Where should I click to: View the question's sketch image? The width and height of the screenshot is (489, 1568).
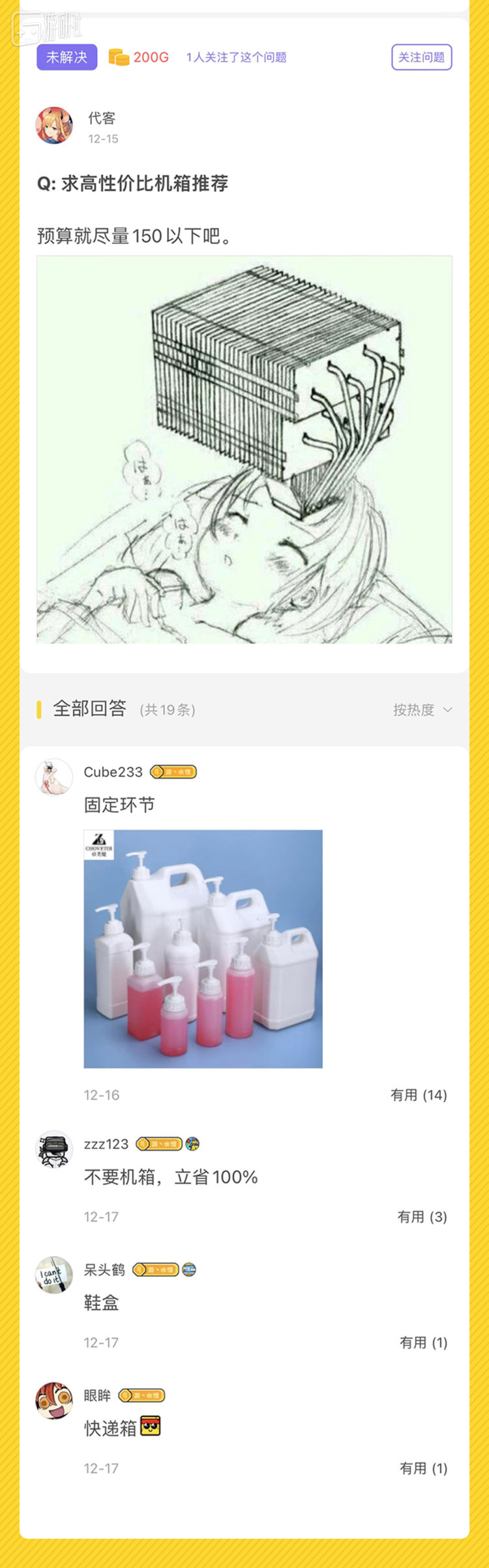[x=244, y=449]
